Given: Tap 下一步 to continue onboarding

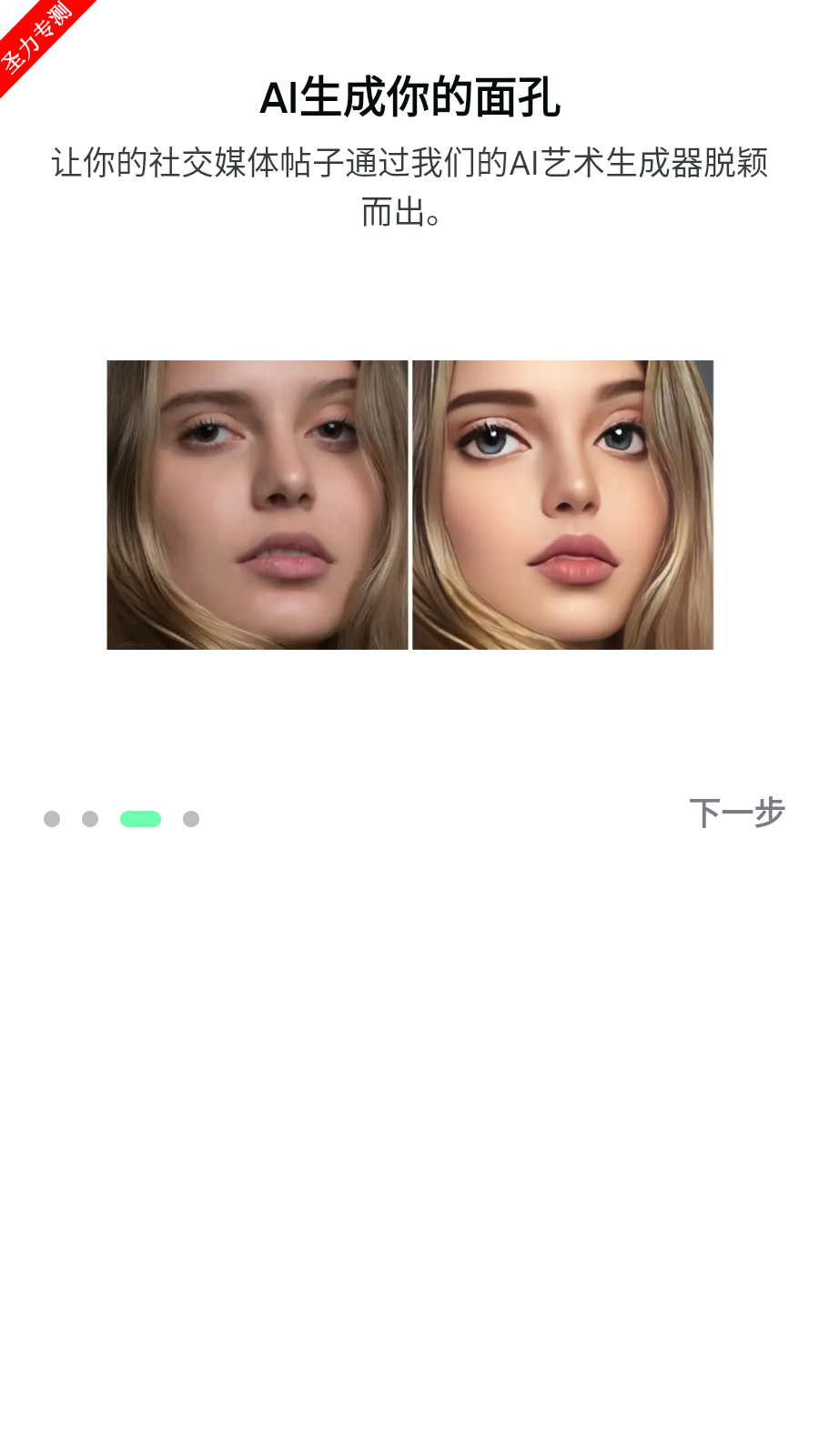Looking at the screenshot, I should coord(736,813).
